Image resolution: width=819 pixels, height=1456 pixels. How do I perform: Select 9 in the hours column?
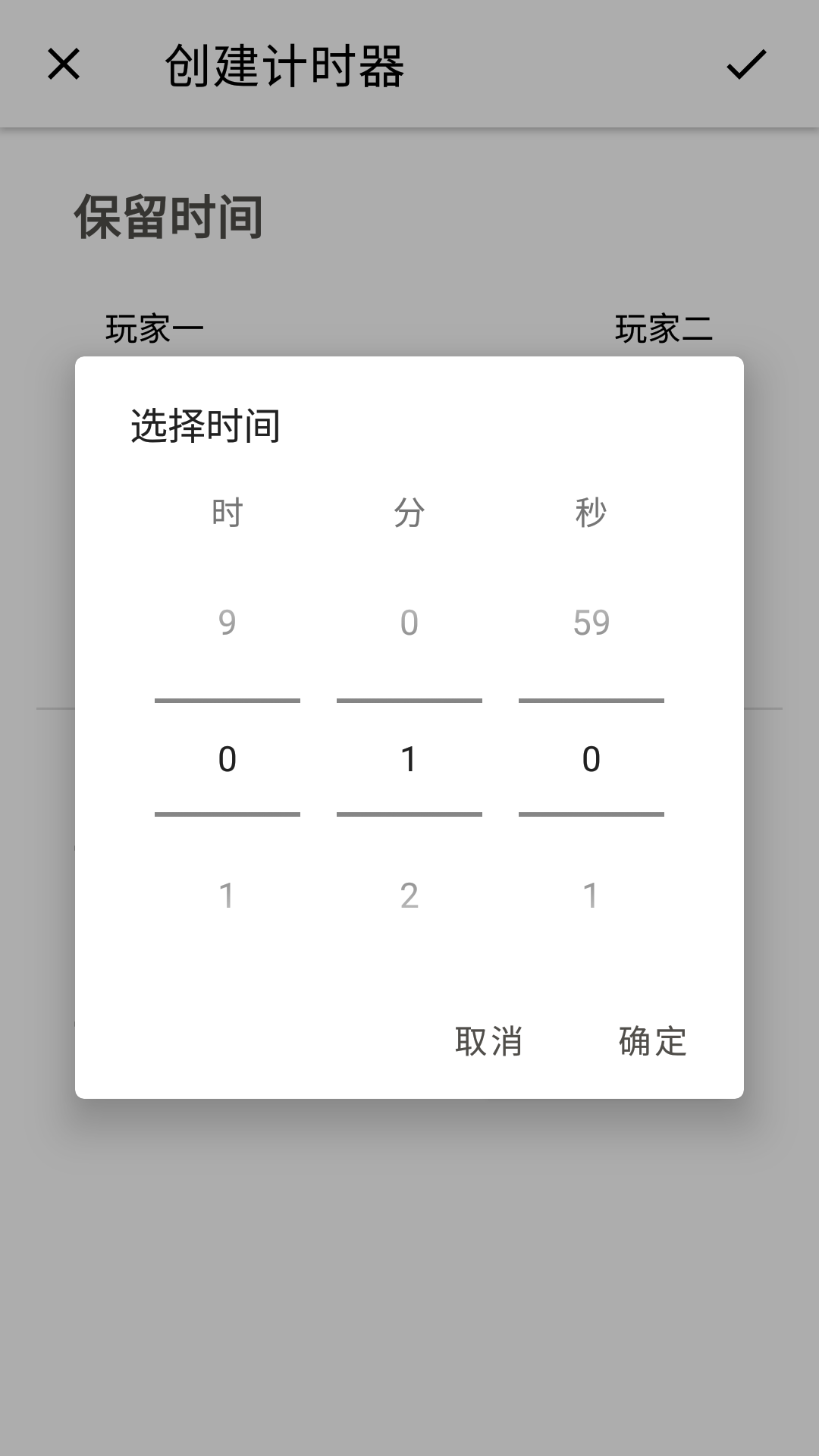(227, 623)
